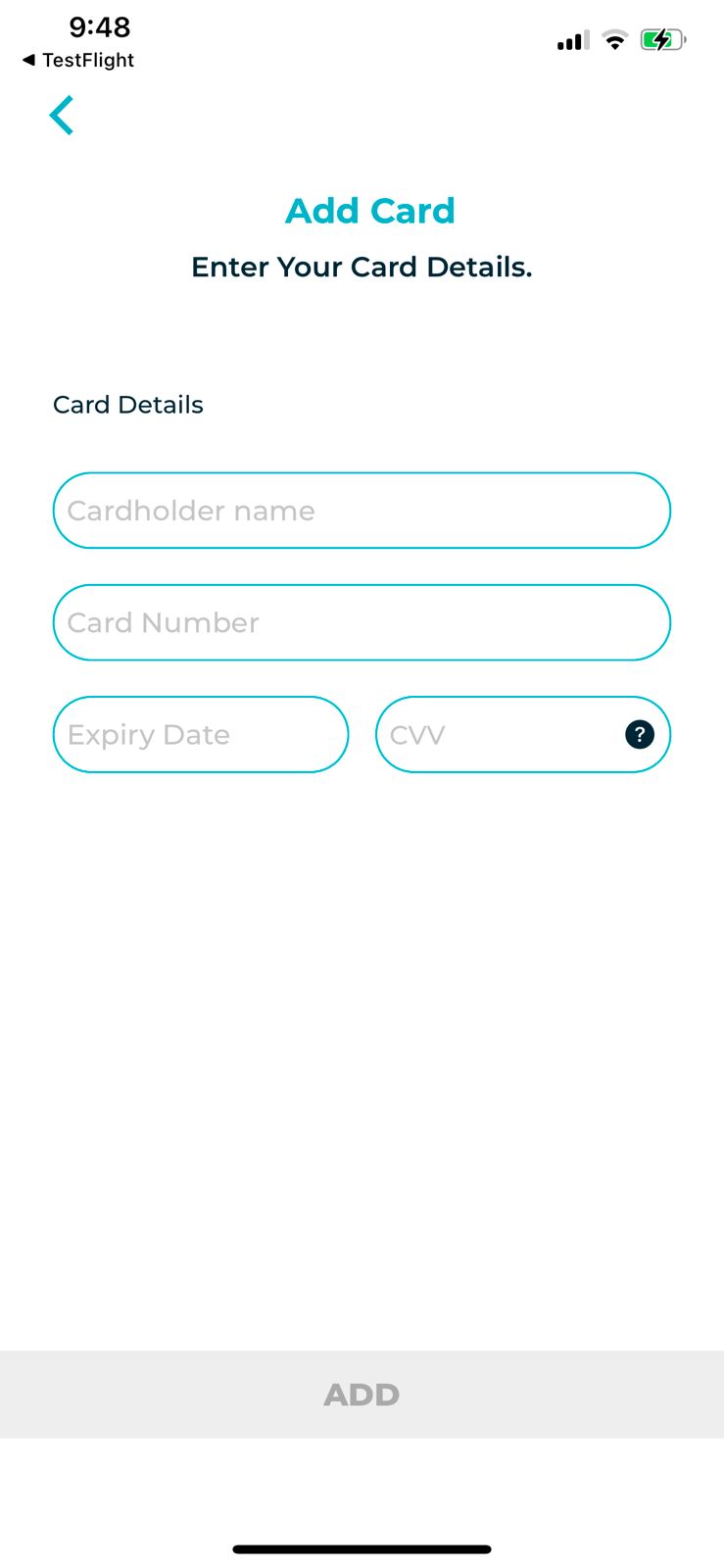Screen dimensions: 724x1568
Task: Tap the Cardholder name field
Action: pos(362,511)
